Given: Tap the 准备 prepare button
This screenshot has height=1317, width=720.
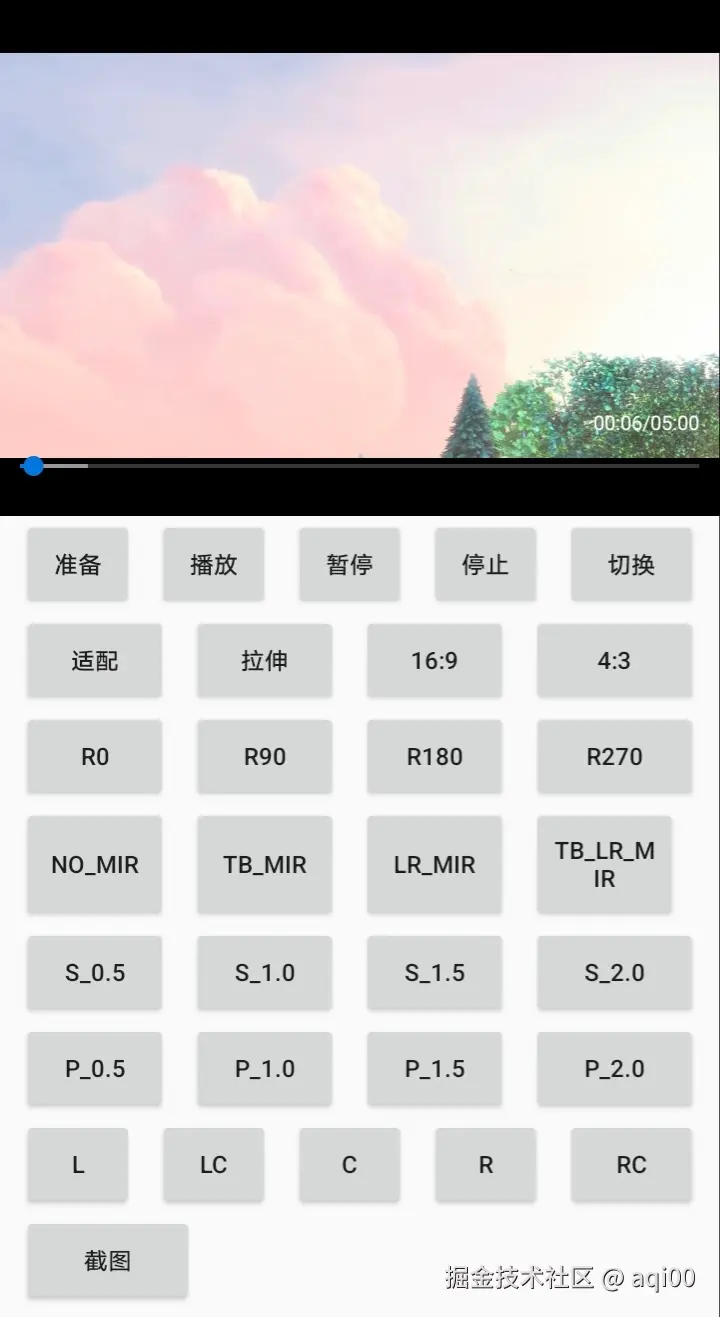Looking at the screenshot, I should coord(77,564).
